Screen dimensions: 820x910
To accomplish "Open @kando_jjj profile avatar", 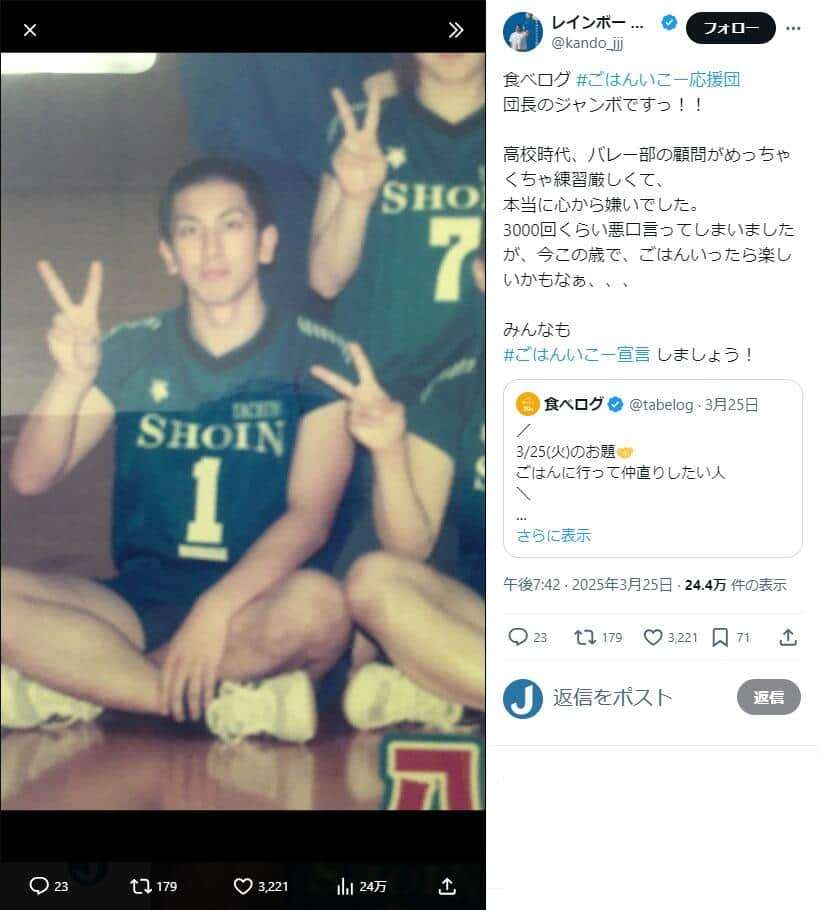I will 522,32.
